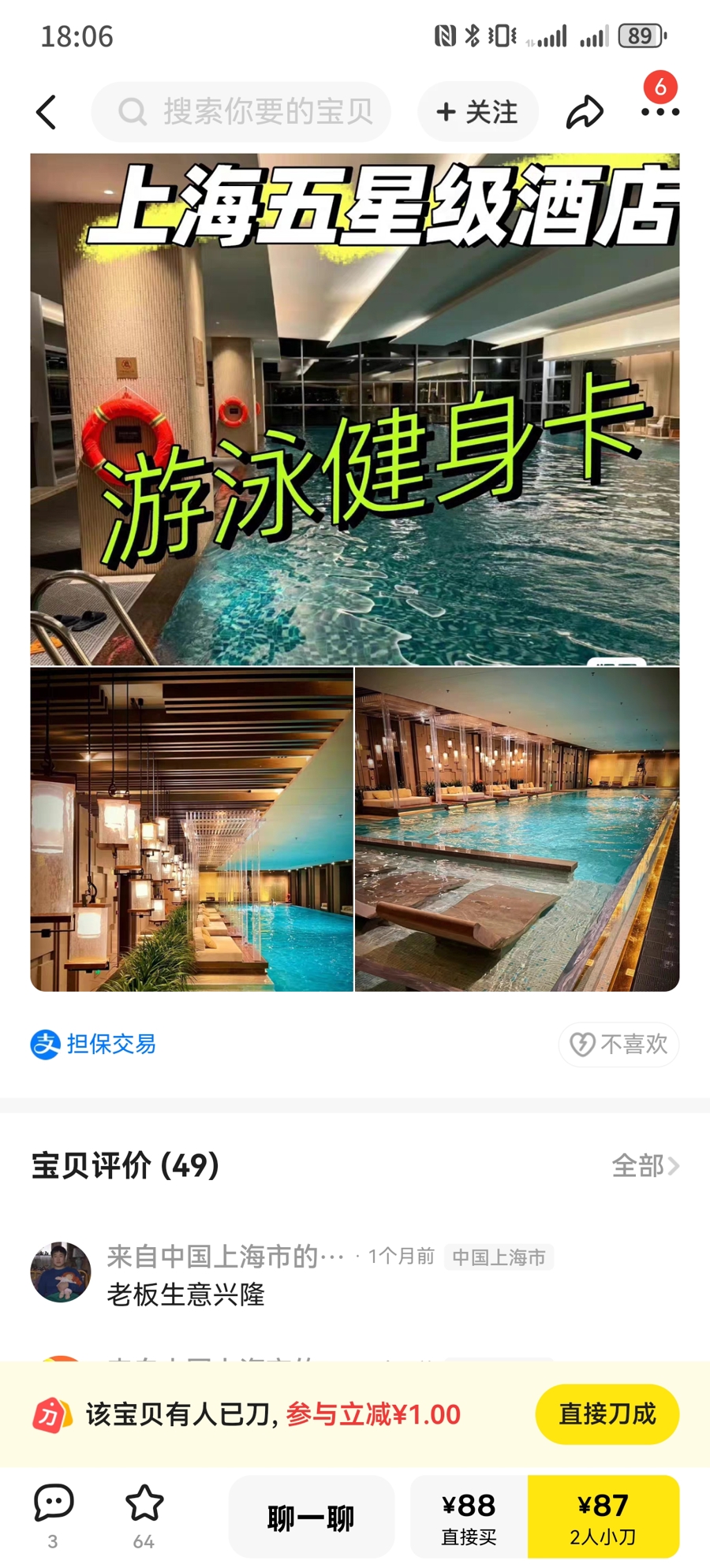This screenshot has width=710, height=1568.
Task: Chat with seller via 聊一聊
Action: click(311, 1517)
